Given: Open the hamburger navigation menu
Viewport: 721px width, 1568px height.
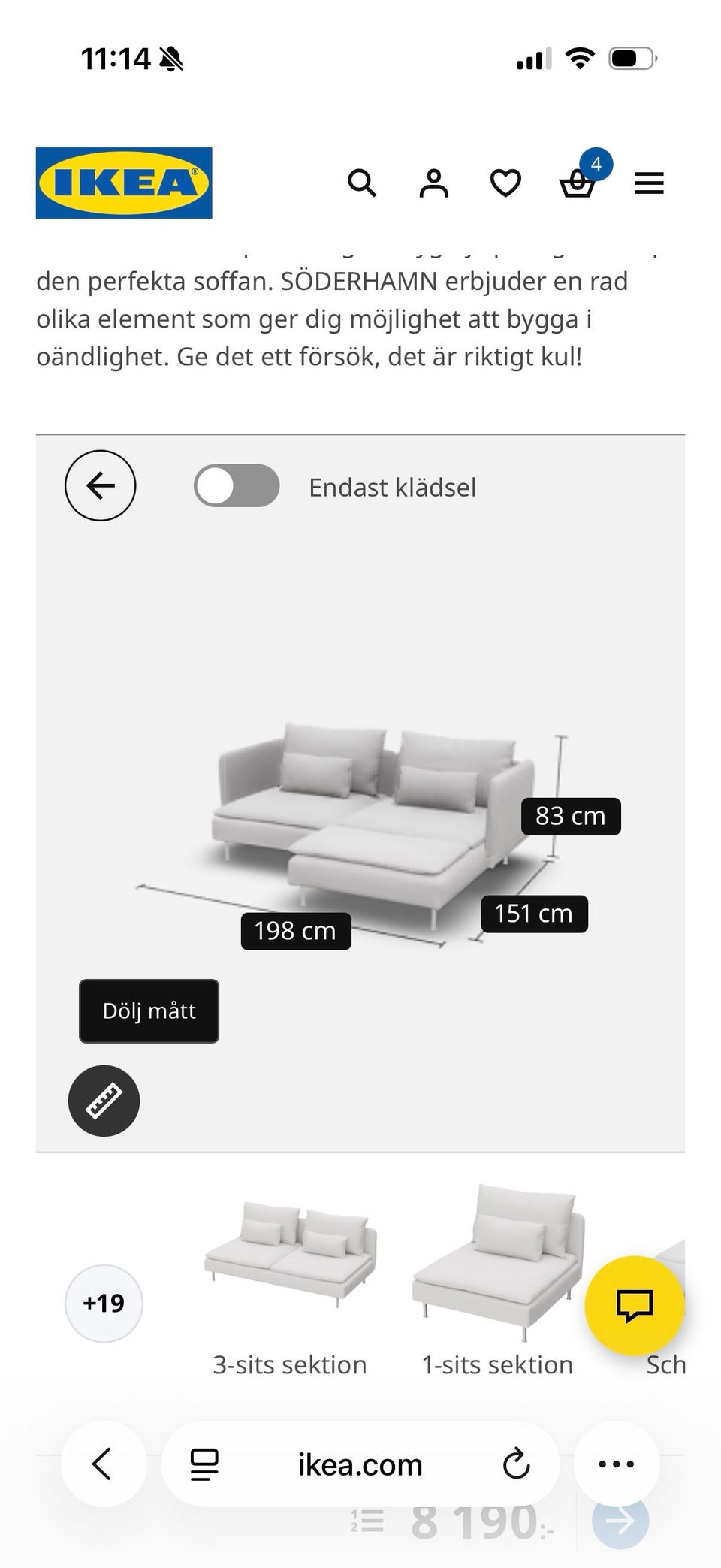Looking at the screenshot, I should [x=649, y=183].
